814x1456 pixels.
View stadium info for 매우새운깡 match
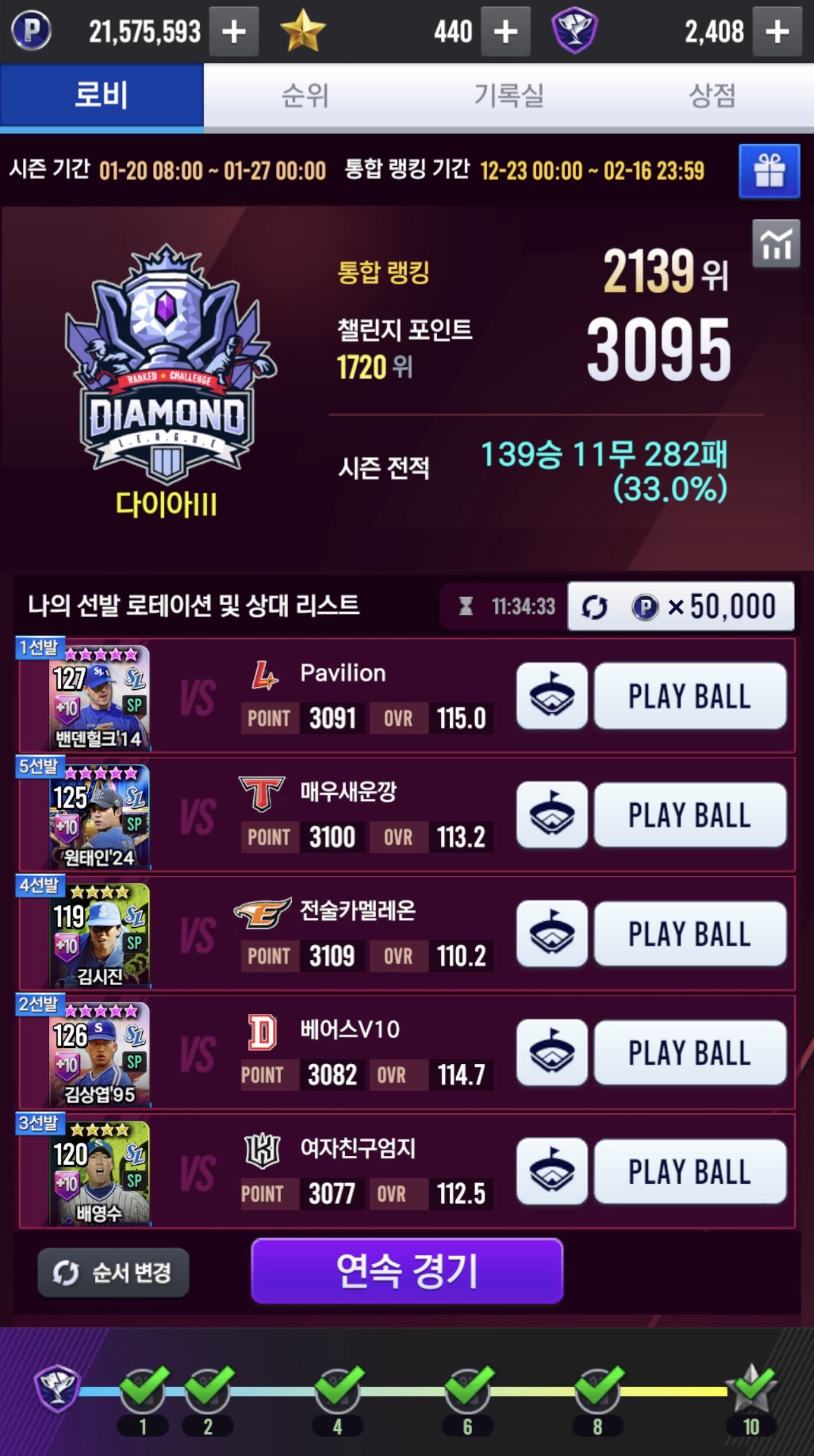click(551, 815)
